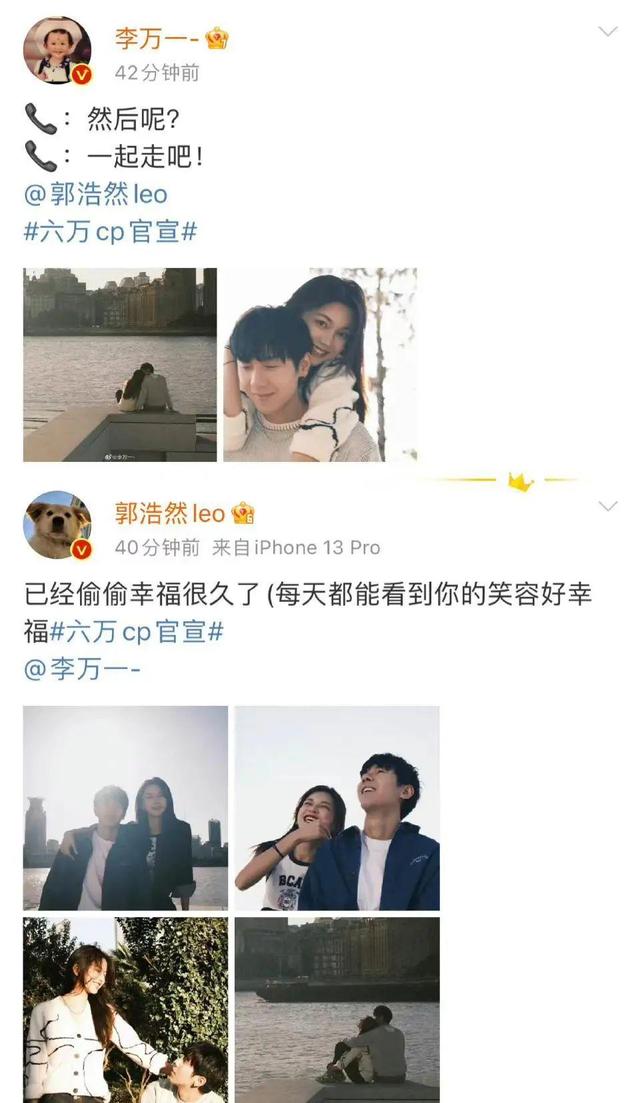
Task: View 李万一- photo of couple by river
Action: (120, 364)
